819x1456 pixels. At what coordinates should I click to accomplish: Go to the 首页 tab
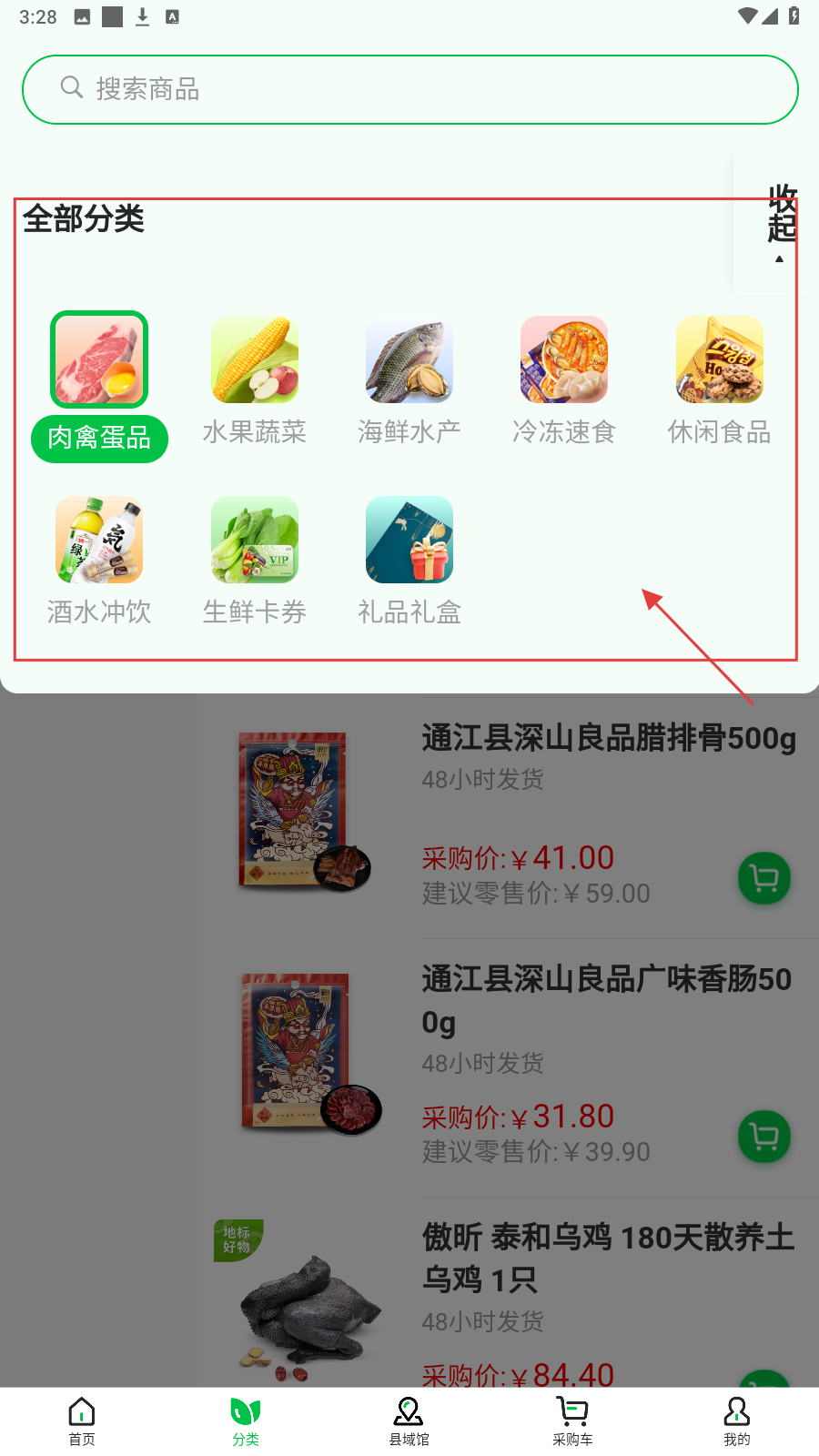coord(82,1421)
